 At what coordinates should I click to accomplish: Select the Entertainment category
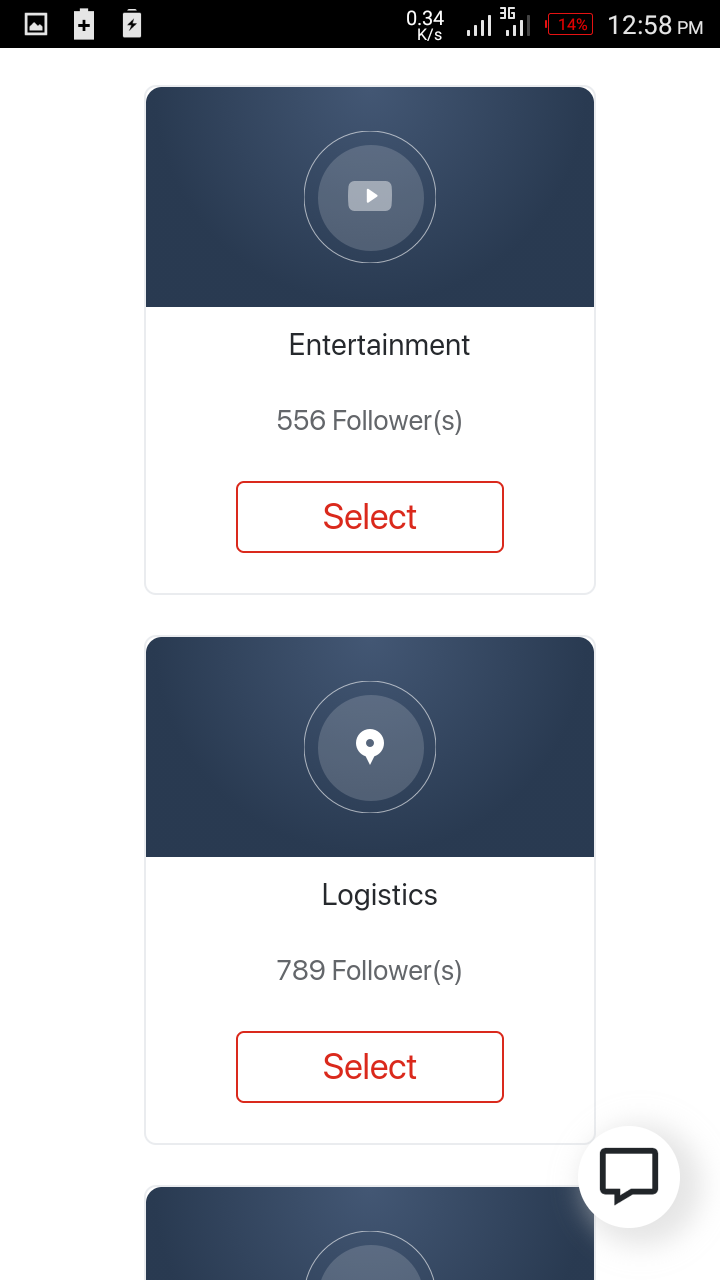pyautogui.click(x=370, y=517)
